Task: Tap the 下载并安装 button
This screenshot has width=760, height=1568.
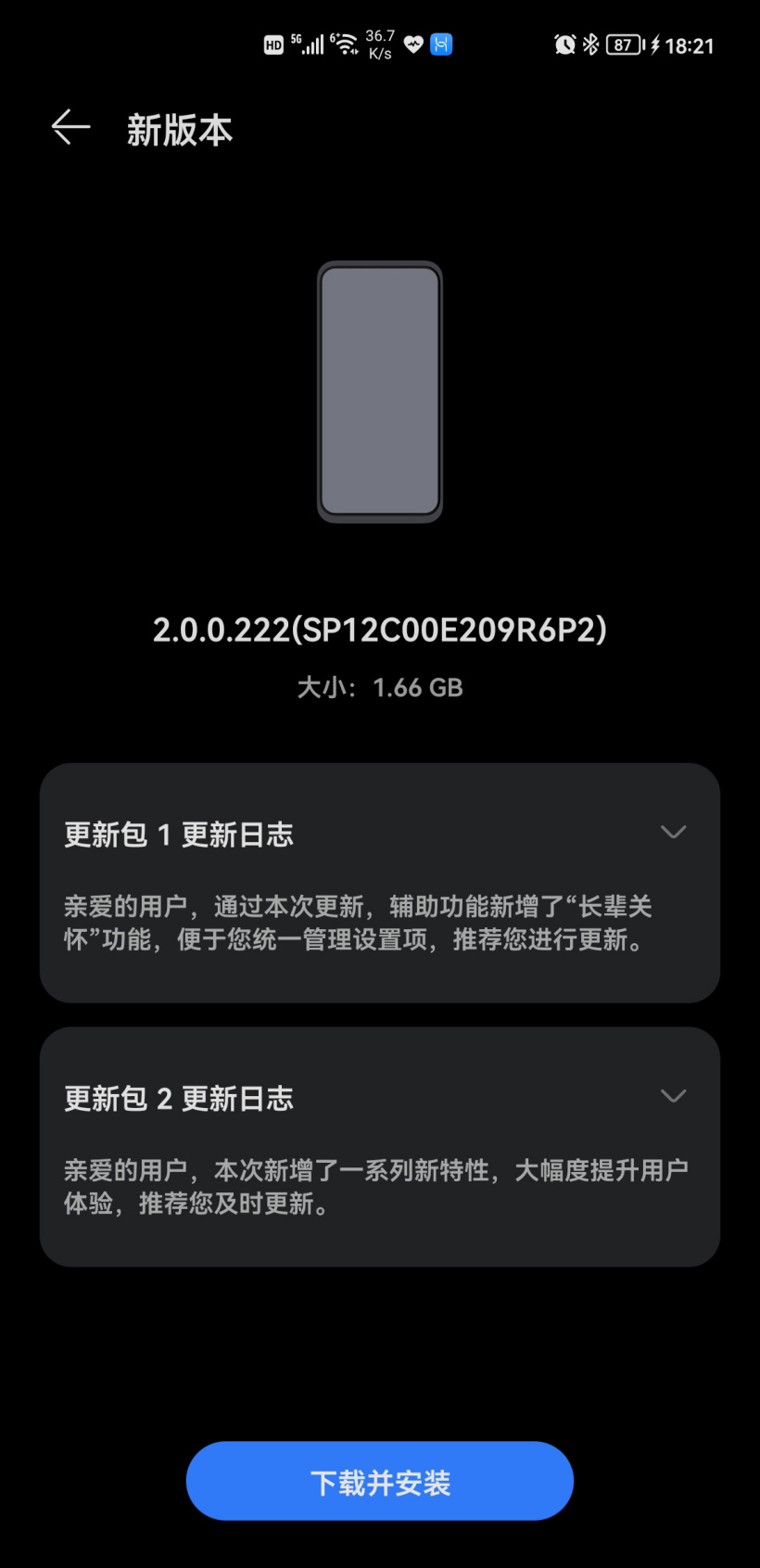Action: (x=380, y=1481)
